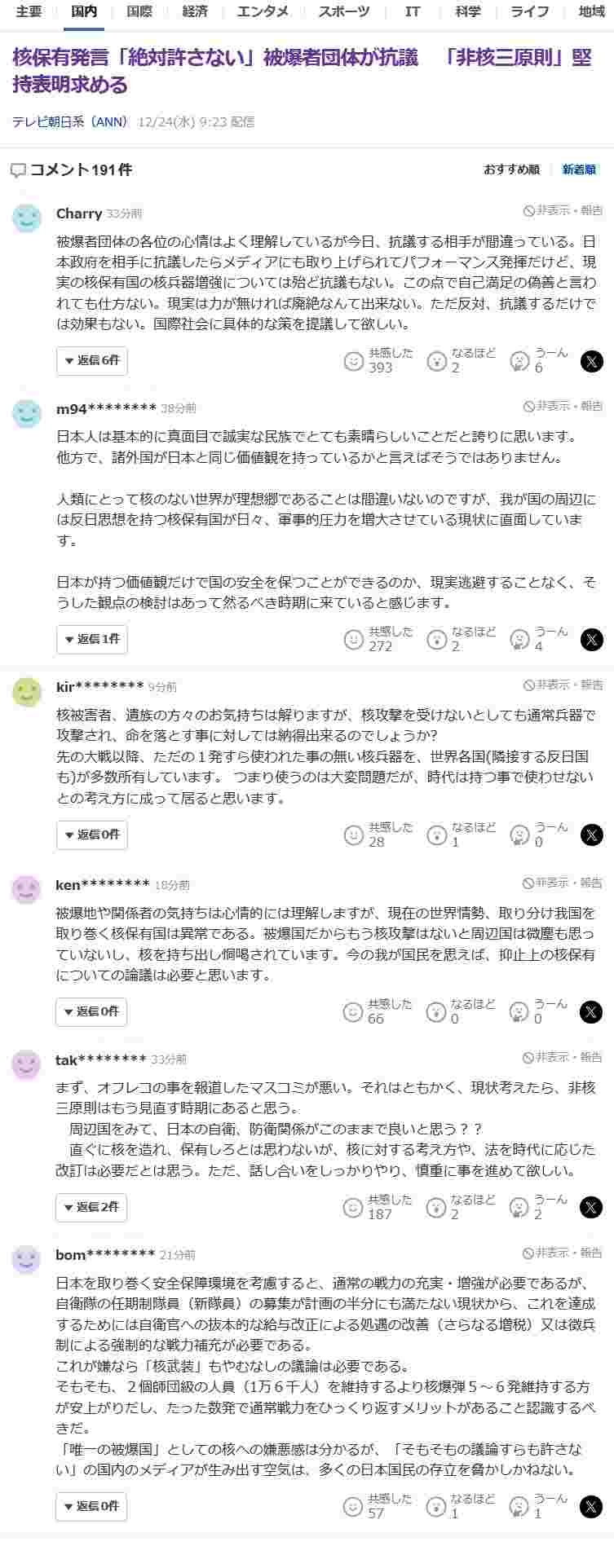Sort comments by 新着順
614x1568 pixels.
[579, 170]
